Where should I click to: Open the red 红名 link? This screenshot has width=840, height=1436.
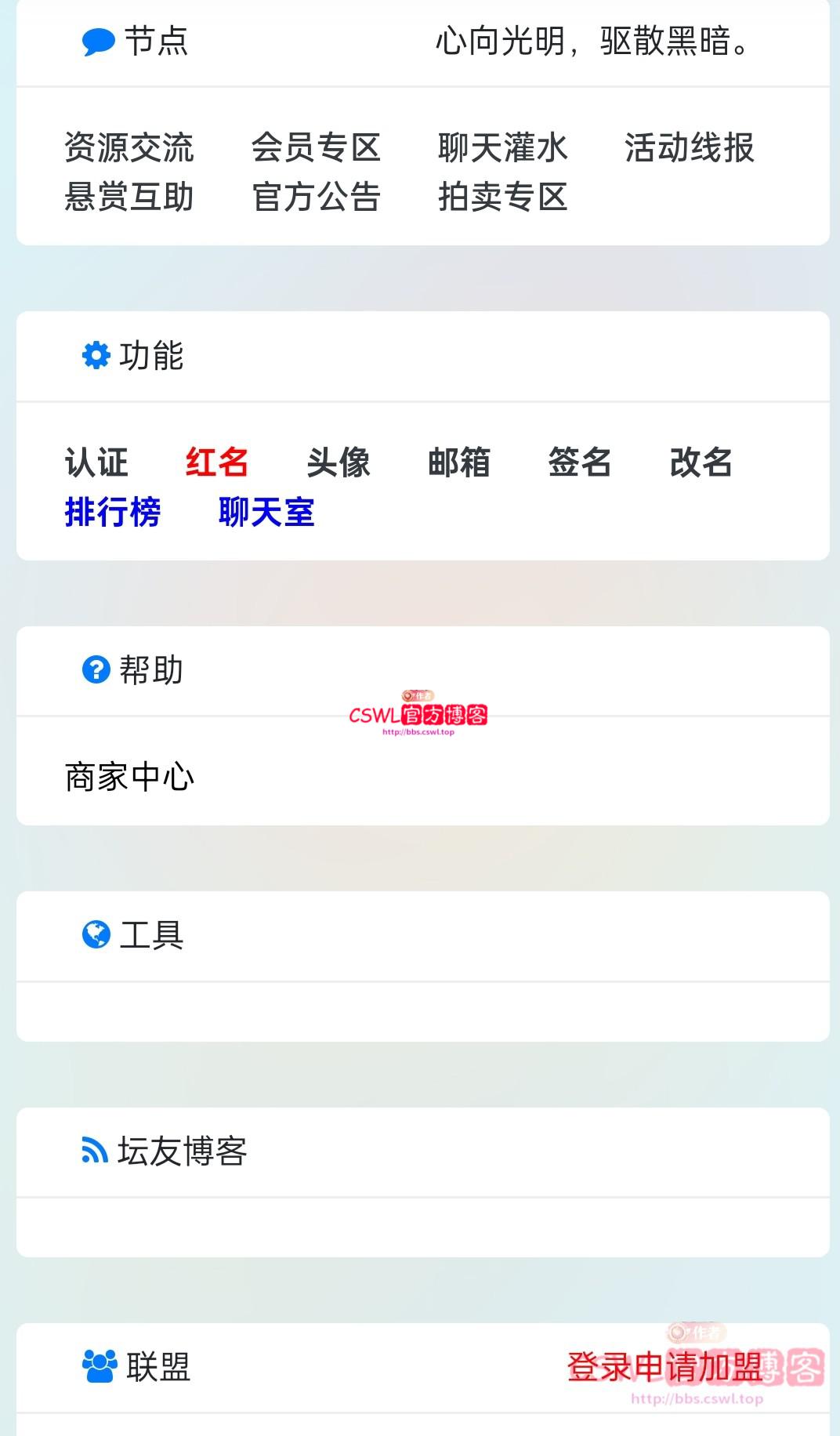tap(217, 462)
